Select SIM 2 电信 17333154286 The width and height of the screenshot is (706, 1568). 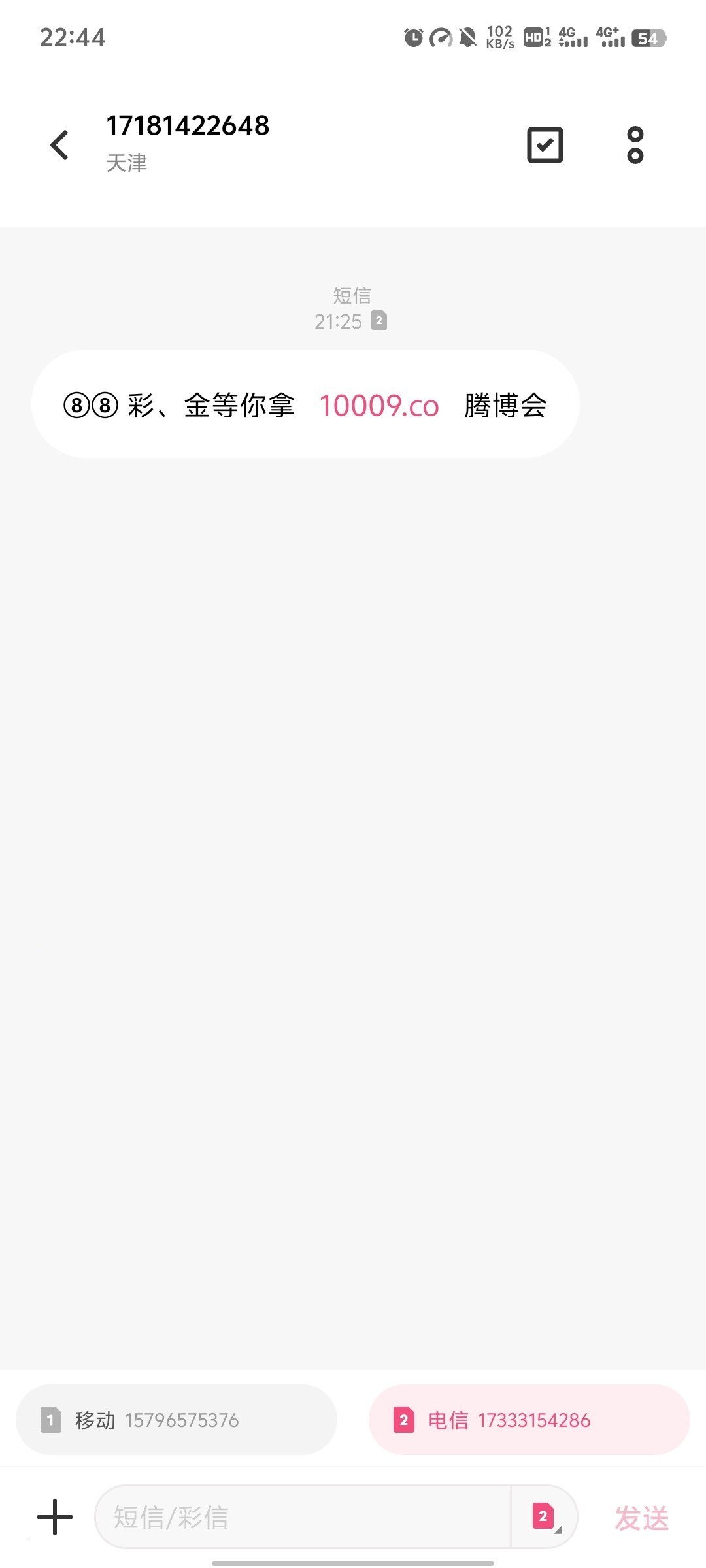coord(529,1420)
